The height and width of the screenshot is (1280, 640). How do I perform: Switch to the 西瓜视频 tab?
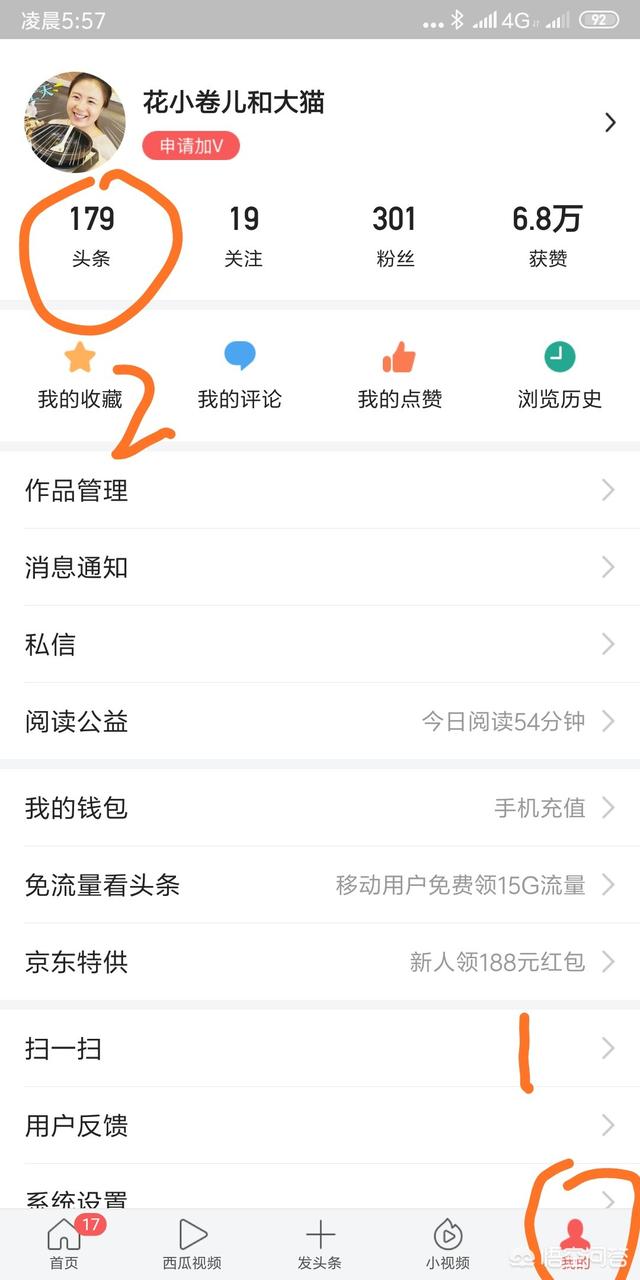pyautogui.click(x=192, y=1244)
